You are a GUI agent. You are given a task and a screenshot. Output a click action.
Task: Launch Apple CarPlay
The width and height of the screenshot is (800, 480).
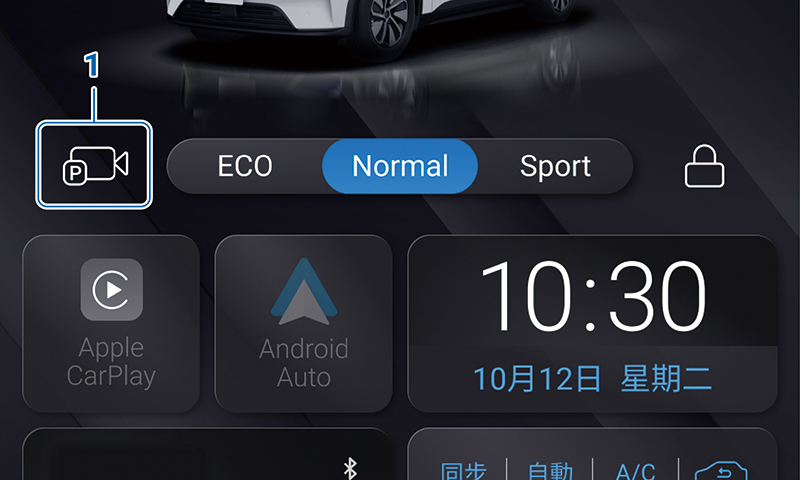[x=111, y=323]
